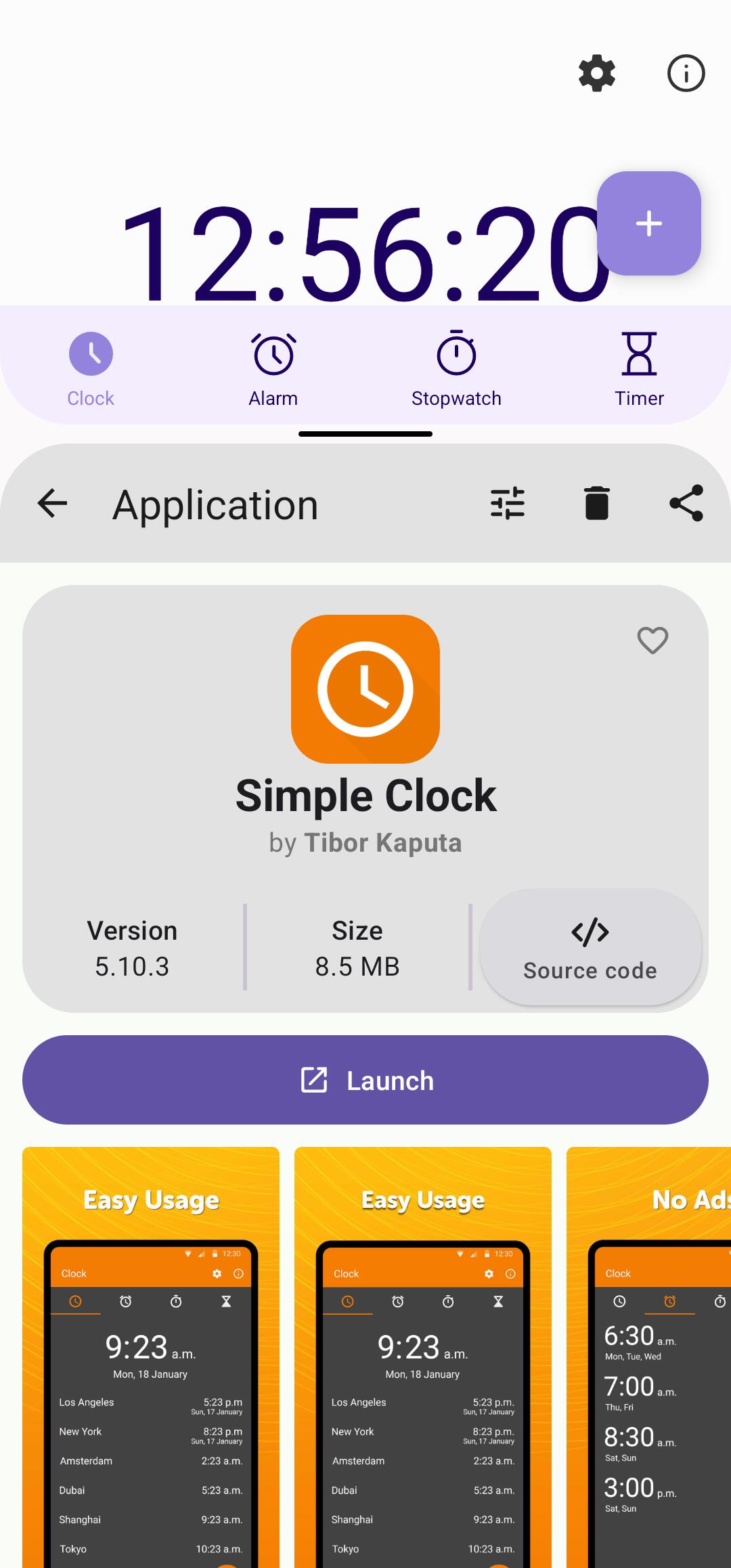
Task: Open the info about icon
Action: (686, 73)
